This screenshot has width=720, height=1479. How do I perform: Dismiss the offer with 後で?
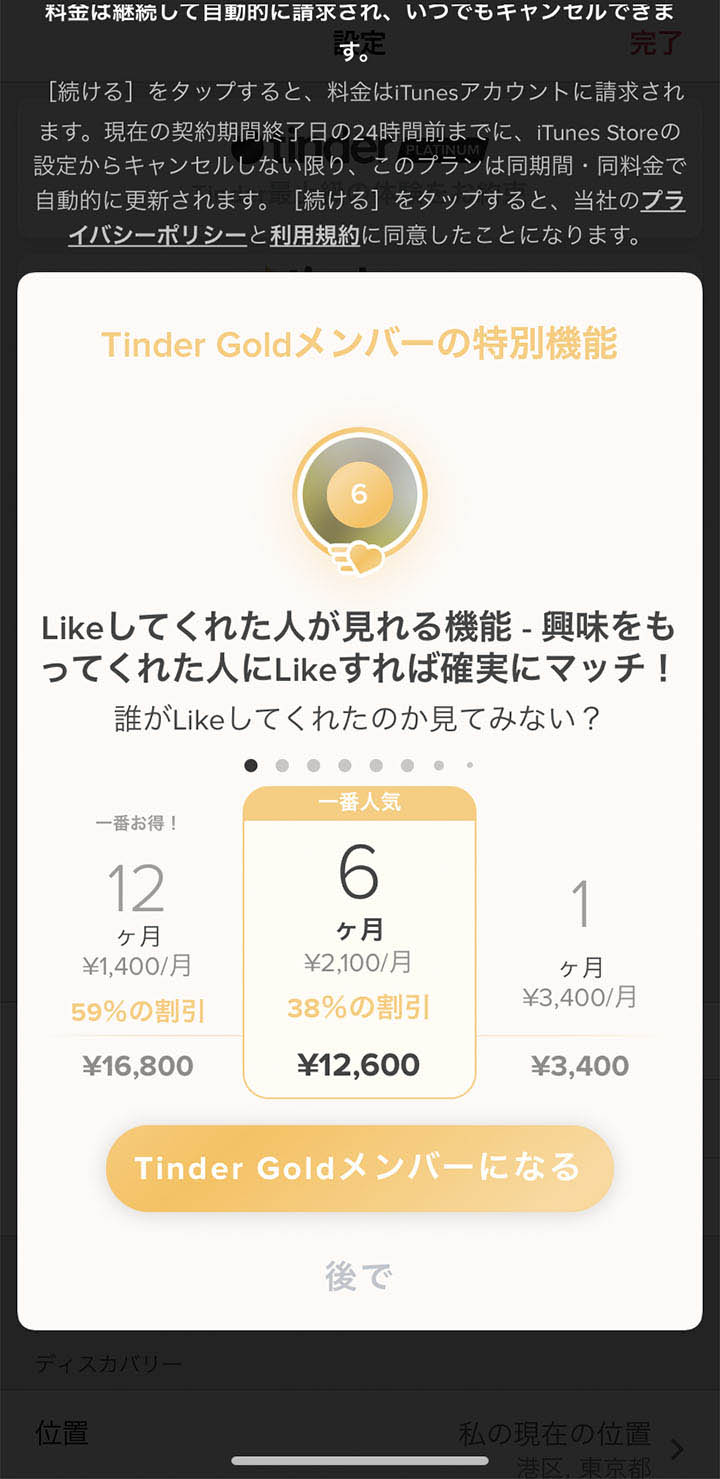tap(359, 1276)
